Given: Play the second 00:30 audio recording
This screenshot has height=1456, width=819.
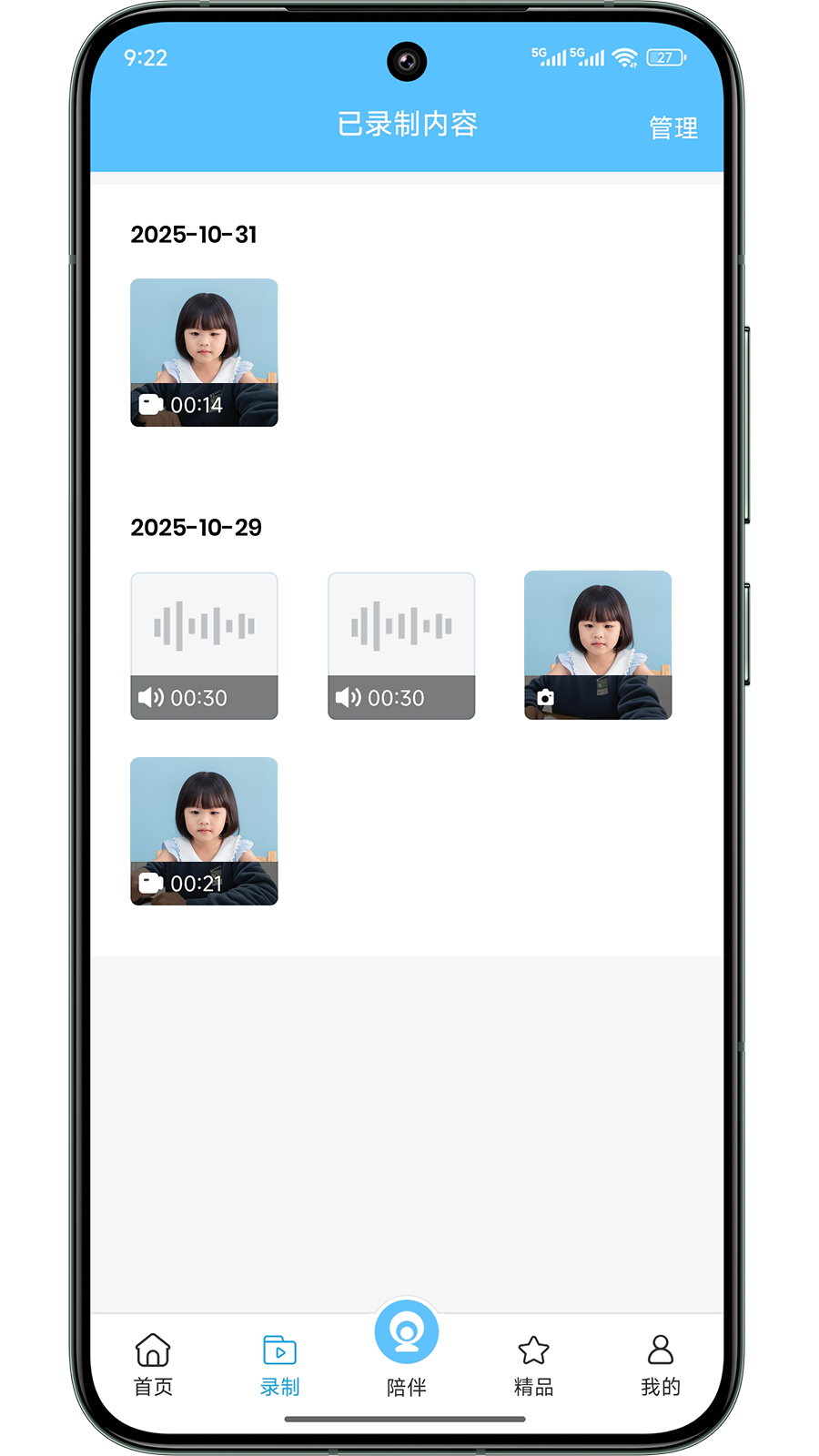Looking at the screenshot, I should point(401,645).
